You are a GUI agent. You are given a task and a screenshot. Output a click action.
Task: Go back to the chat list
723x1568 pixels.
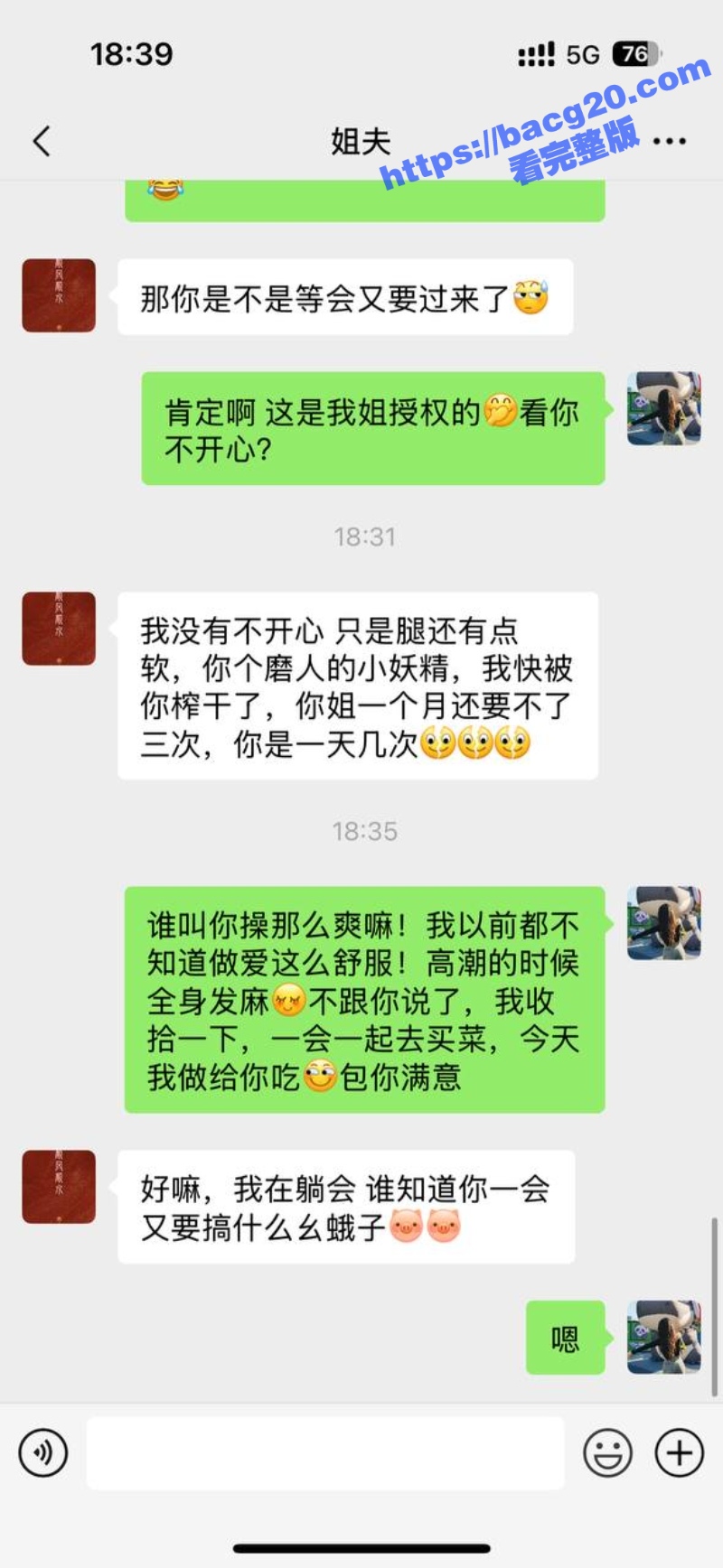click(42, 142)
